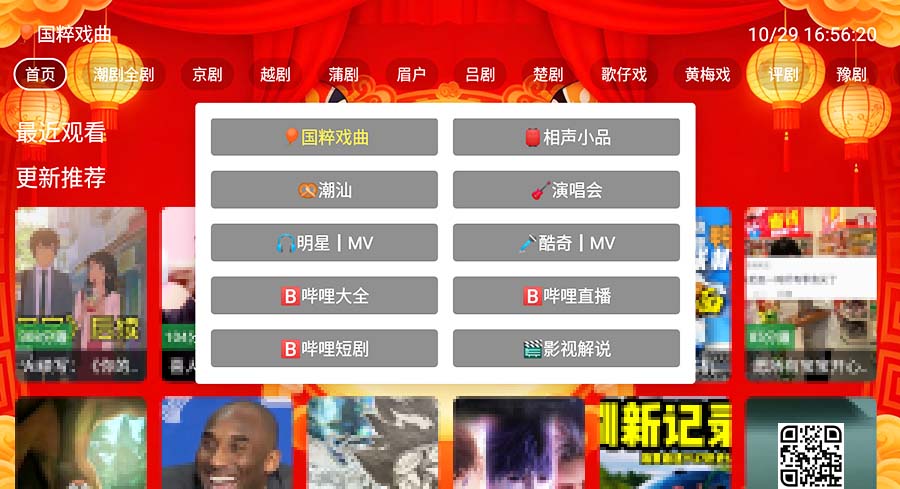Tap the 国粹戏曲 title at top

click(74, 34)
